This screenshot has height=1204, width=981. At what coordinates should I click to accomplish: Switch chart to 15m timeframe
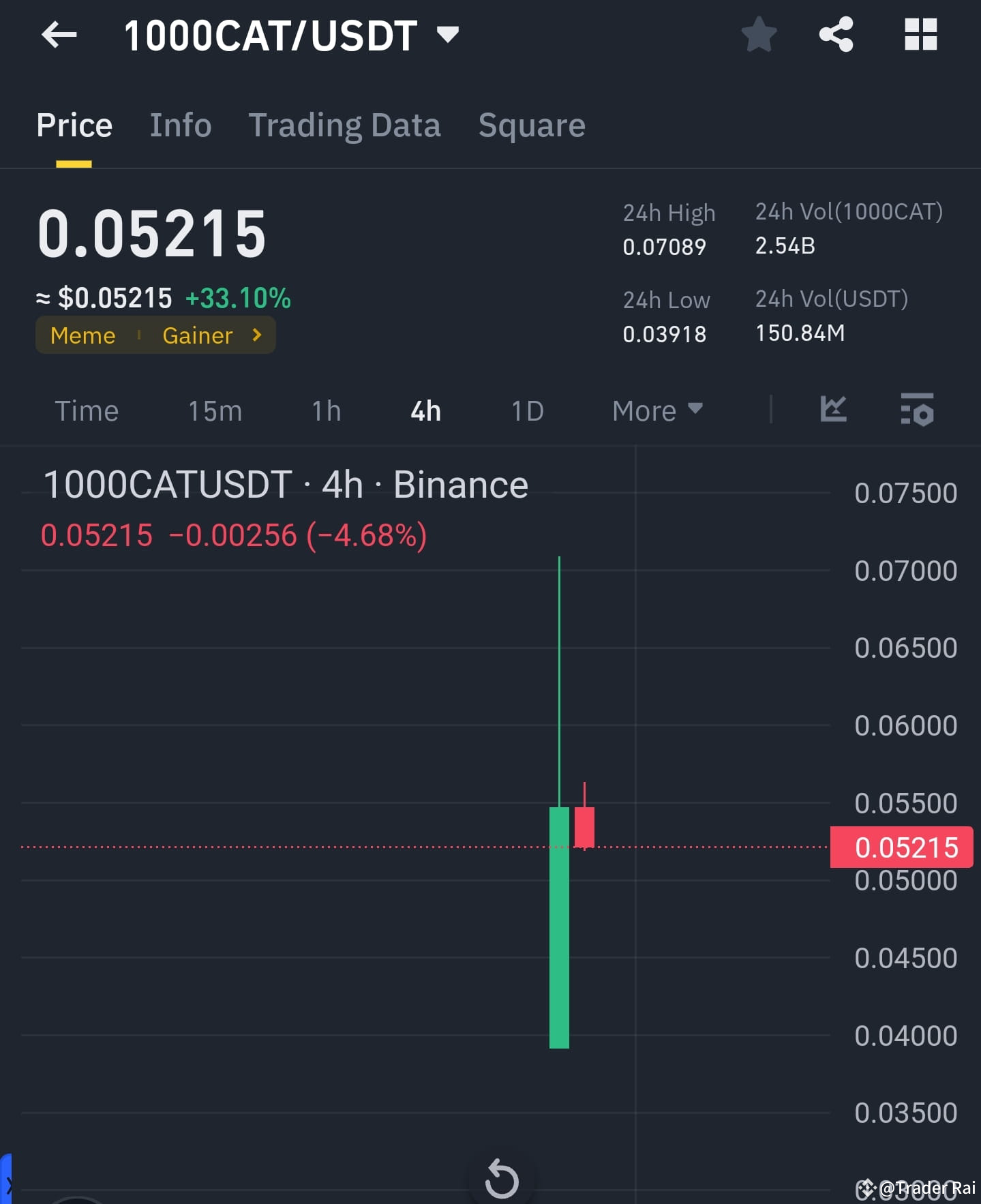tap(215, 410)
